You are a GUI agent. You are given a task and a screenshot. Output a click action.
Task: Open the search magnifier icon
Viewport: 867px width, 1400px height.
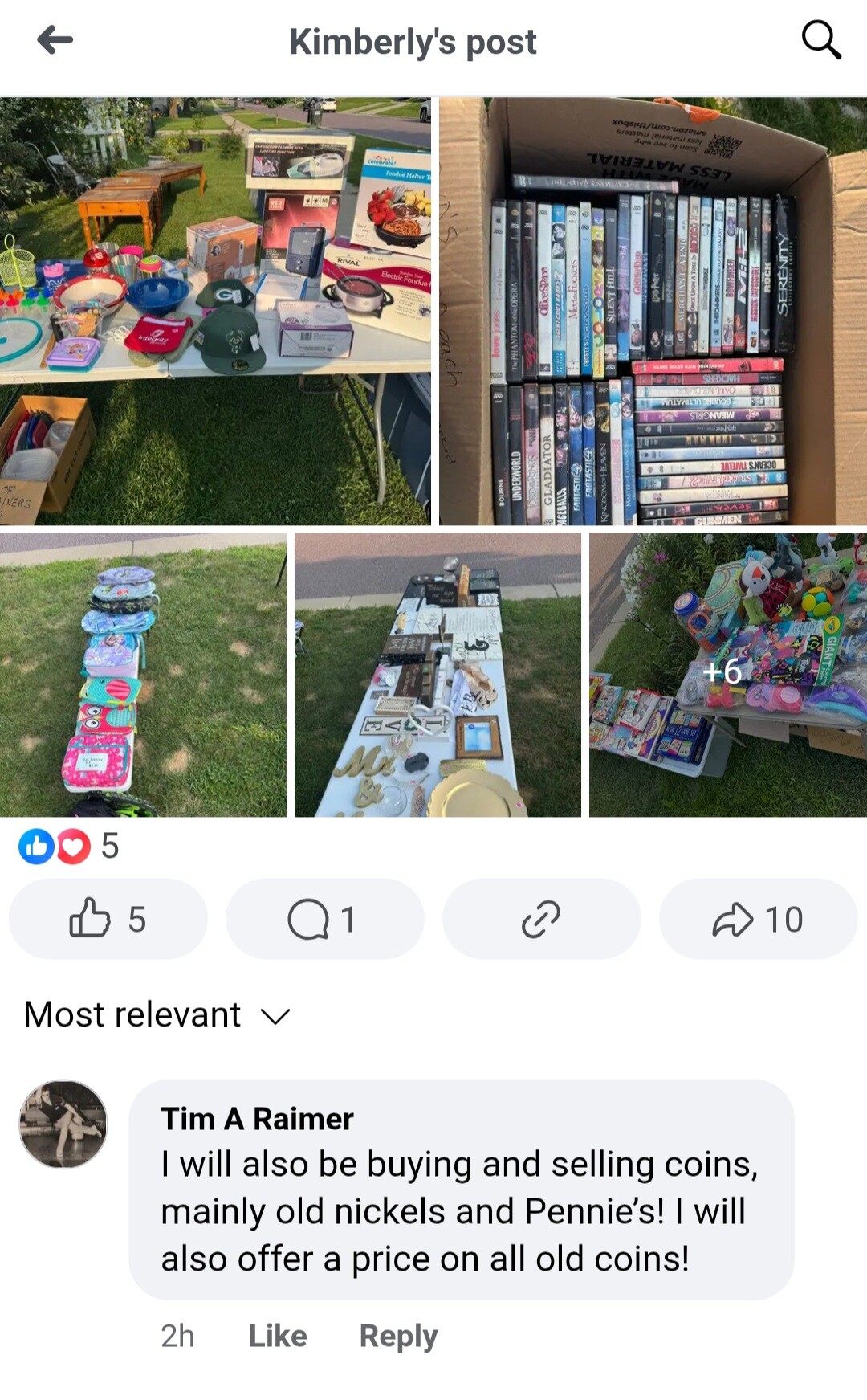pos(821,40)
